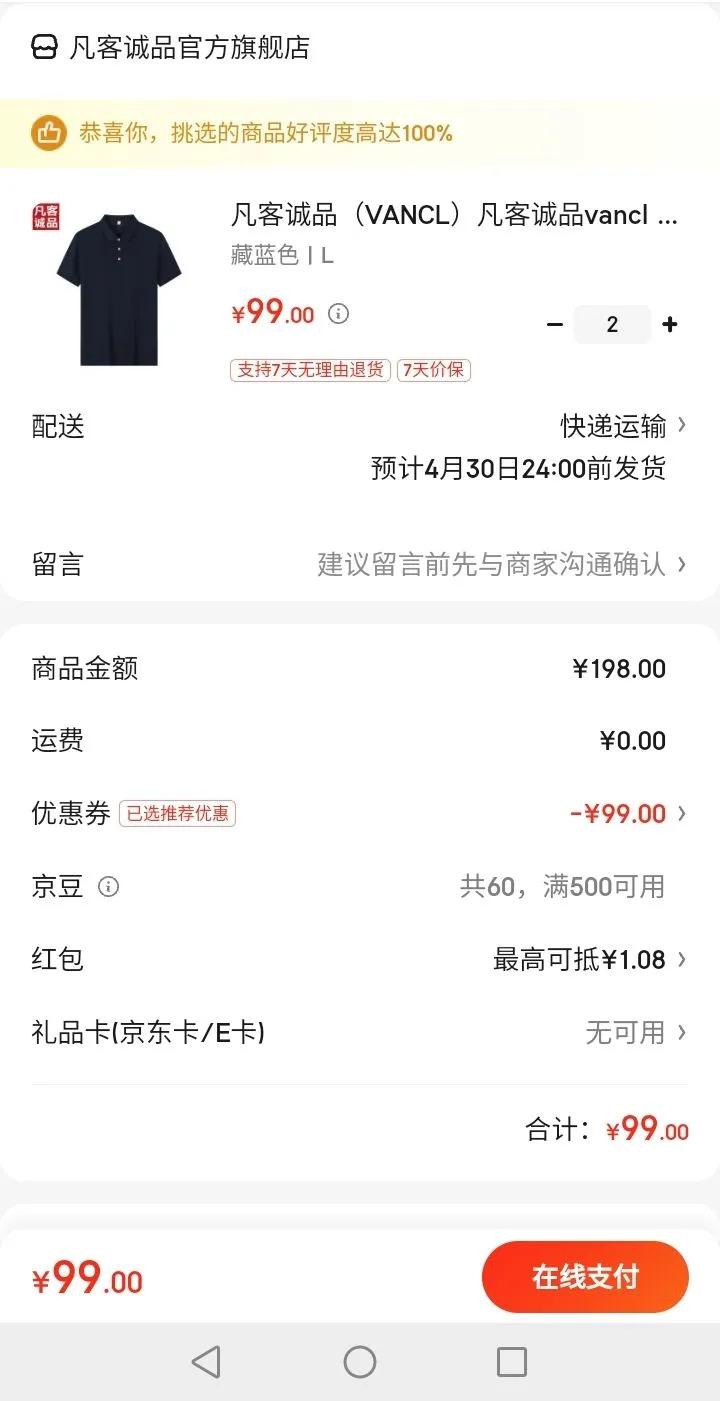Increase the item quantity with plus
This screenshot has height=1401, width=720.
click(x=670, y=325)
